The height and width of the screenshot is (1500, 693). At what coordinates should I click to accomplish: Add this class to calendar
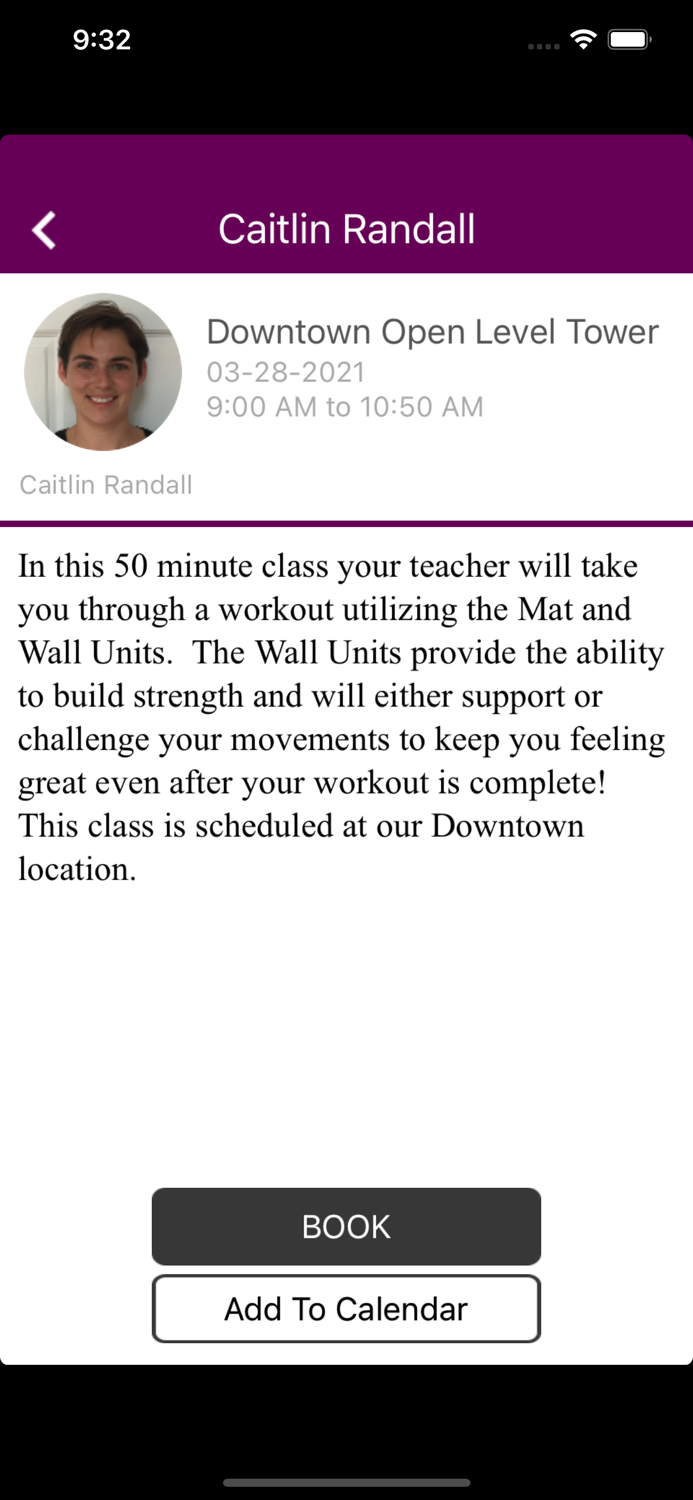[x=346, y=1308]
